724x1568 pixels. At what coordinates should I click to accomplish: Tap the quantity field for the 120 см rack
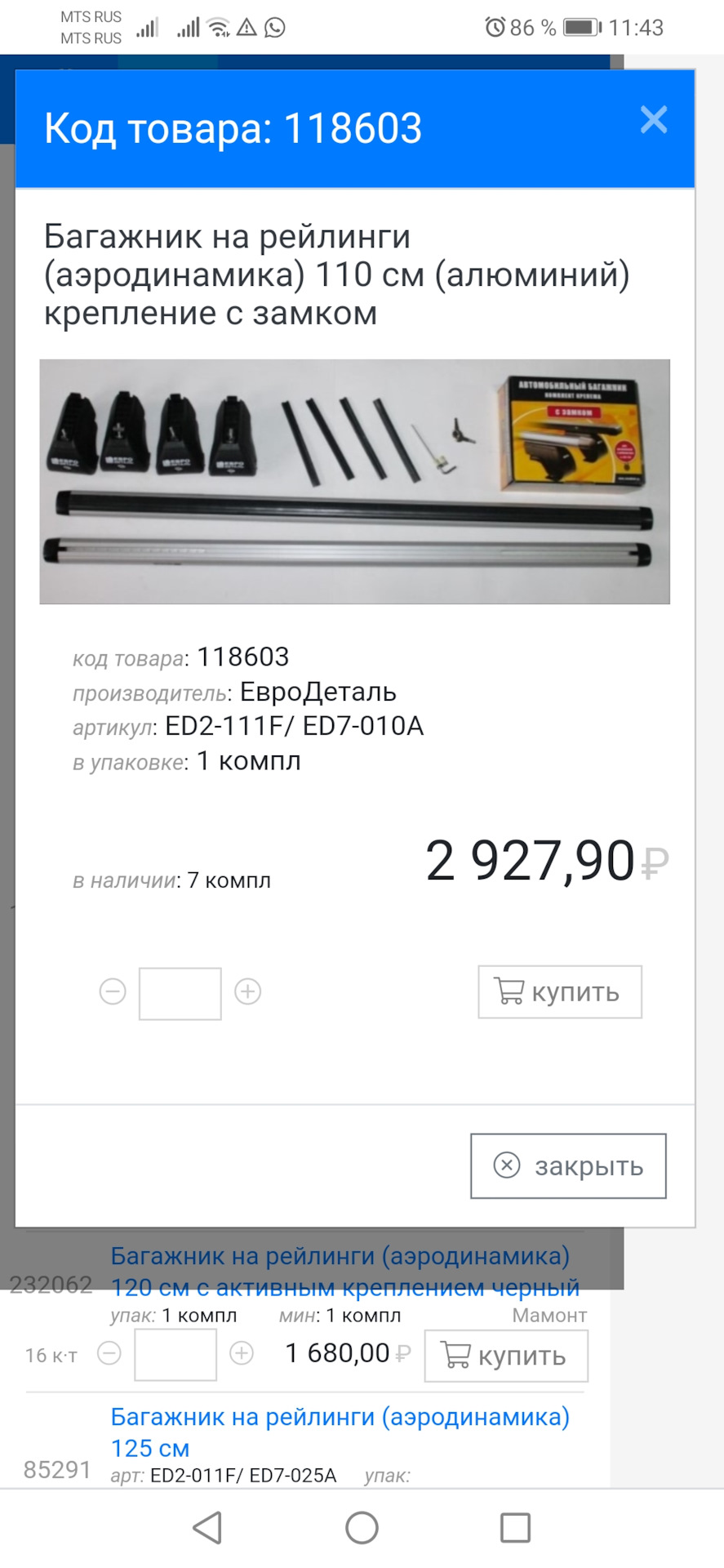[175, 1355]
